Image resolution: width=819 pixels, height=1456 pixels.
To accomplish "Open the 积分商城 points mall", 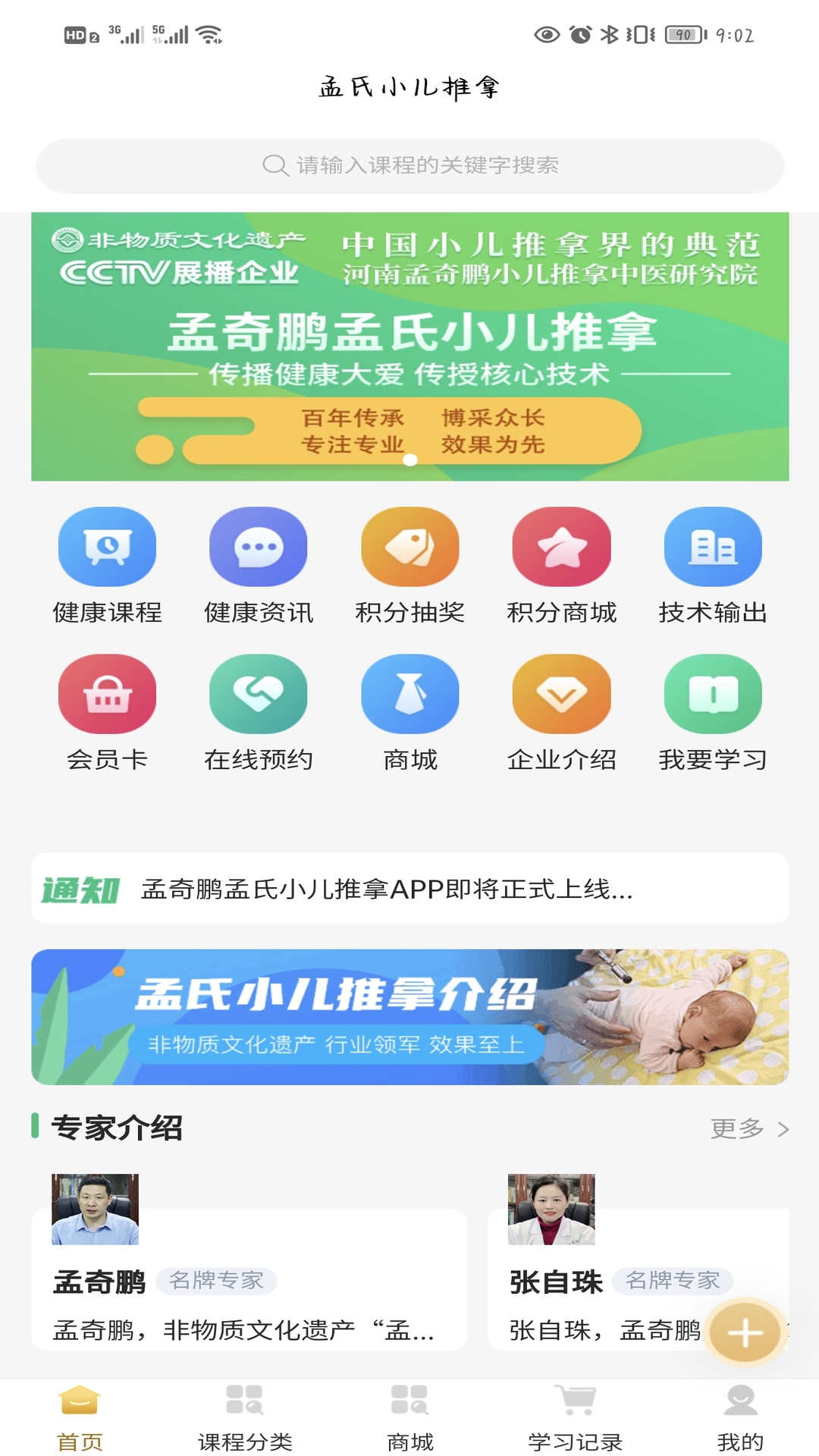I will pos(561,565).
